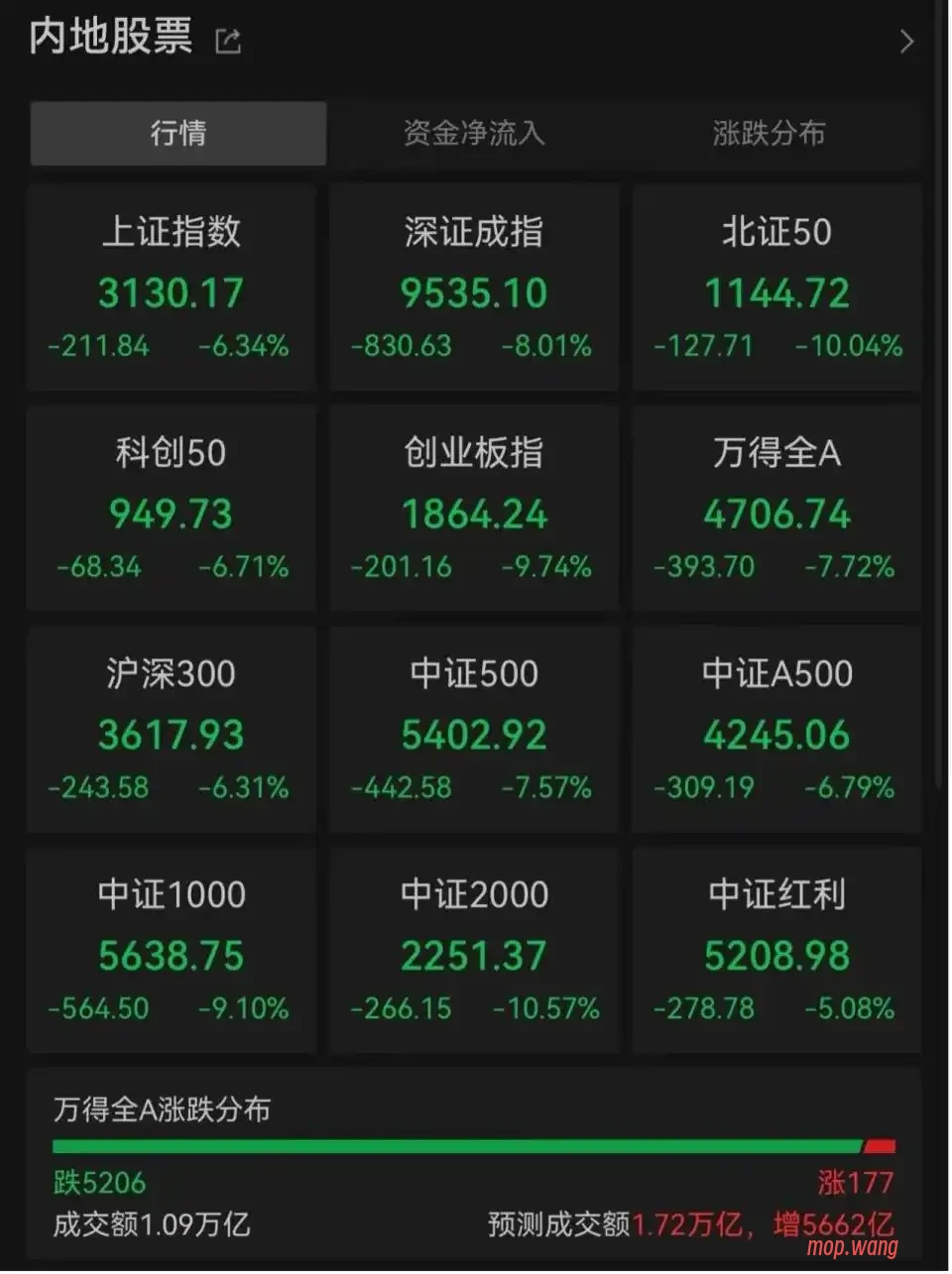
Task: Open the 沪深300 index card
Action: click(x=172, y=729)
